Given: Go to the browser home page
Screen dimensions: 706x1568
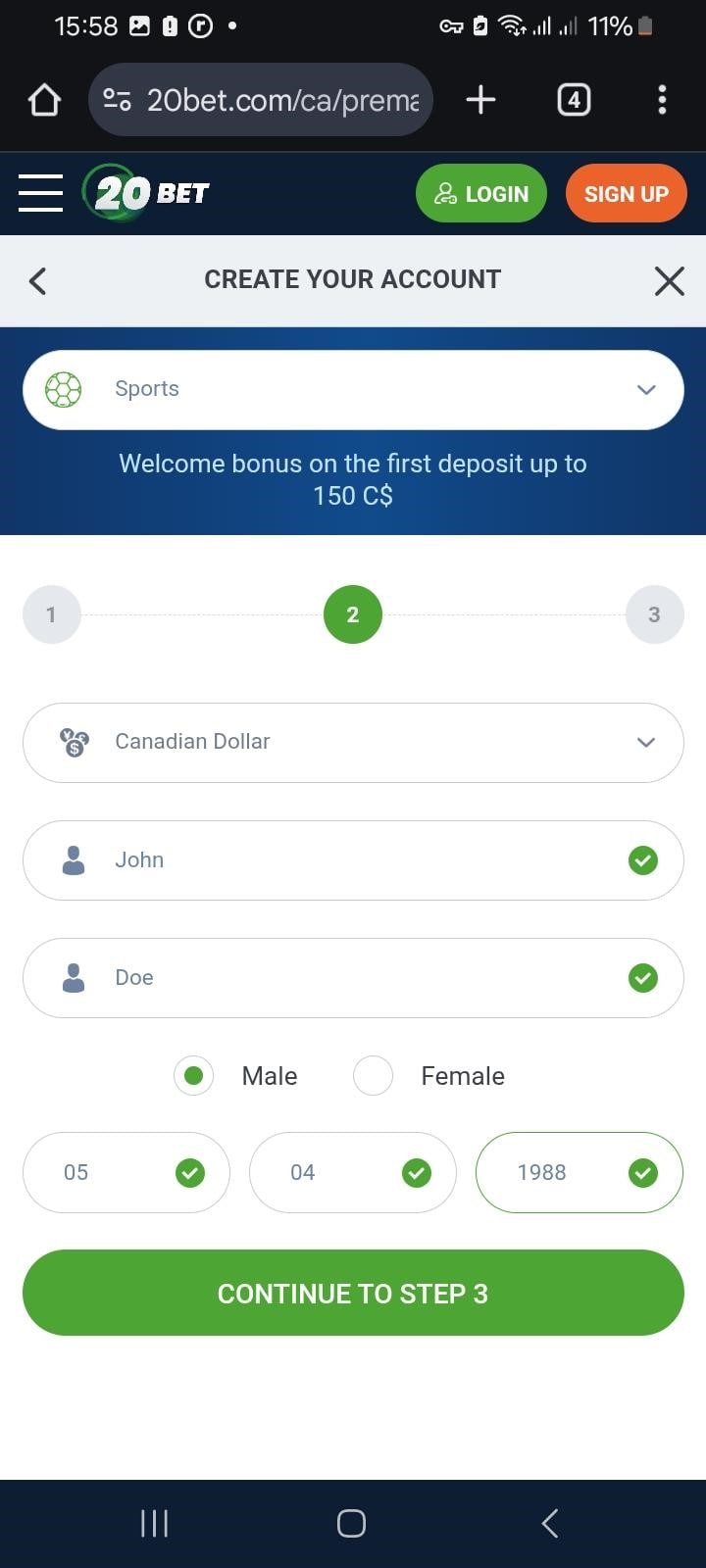Looking at the screenshot, I should click(44, 99).
